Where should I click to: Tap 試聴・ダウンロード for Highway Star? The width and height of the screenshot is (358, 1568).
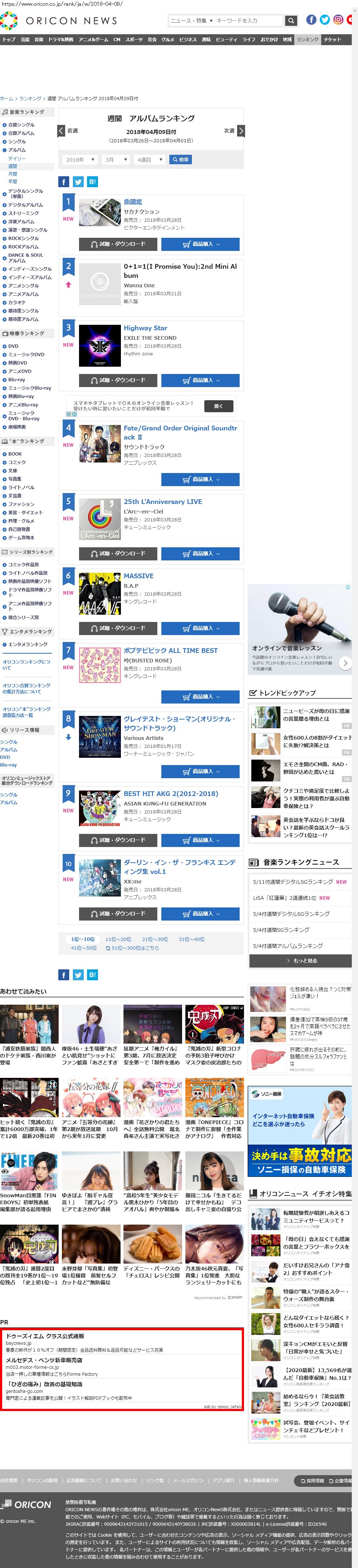coord(119,381)
